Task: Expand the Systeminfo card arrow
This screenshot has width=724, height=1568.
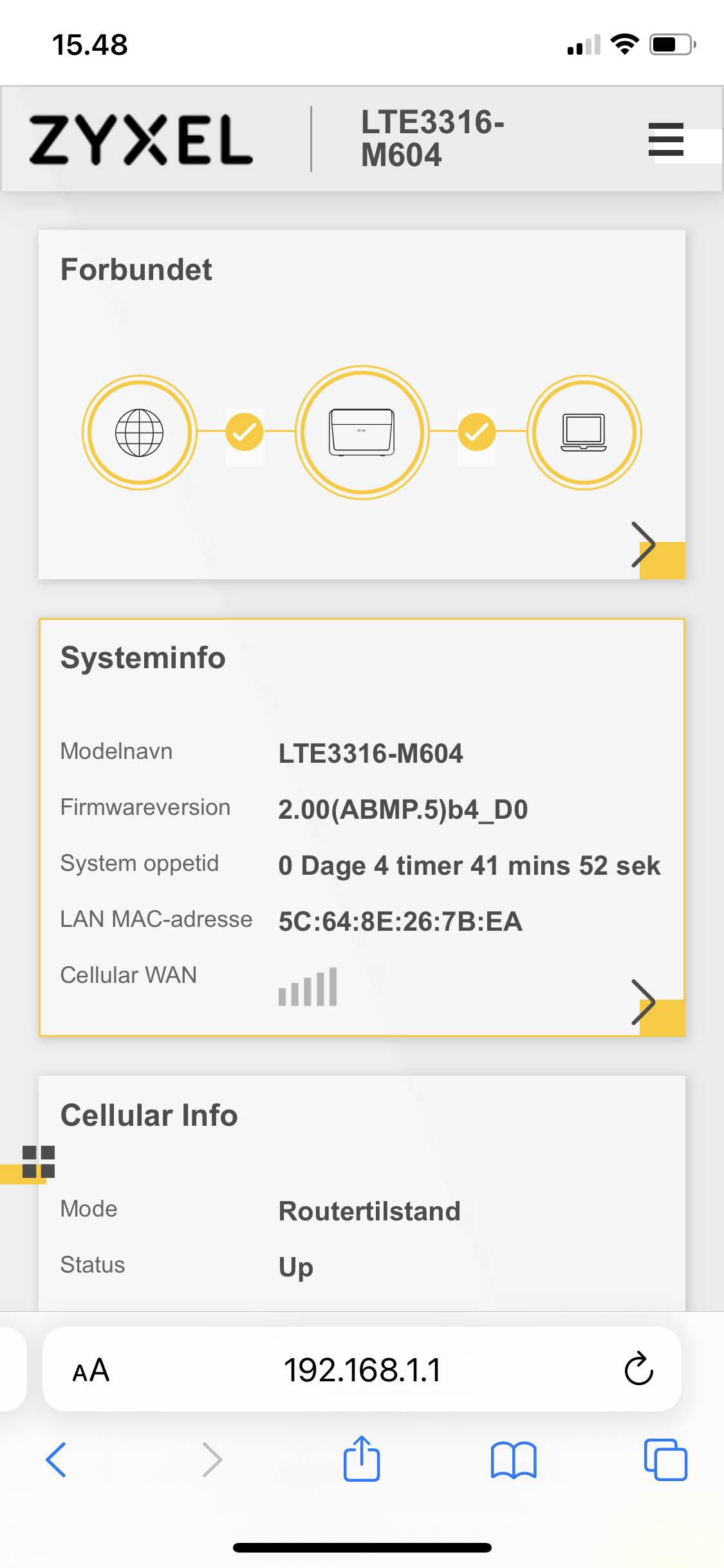Action: [x=644, y=1002]
